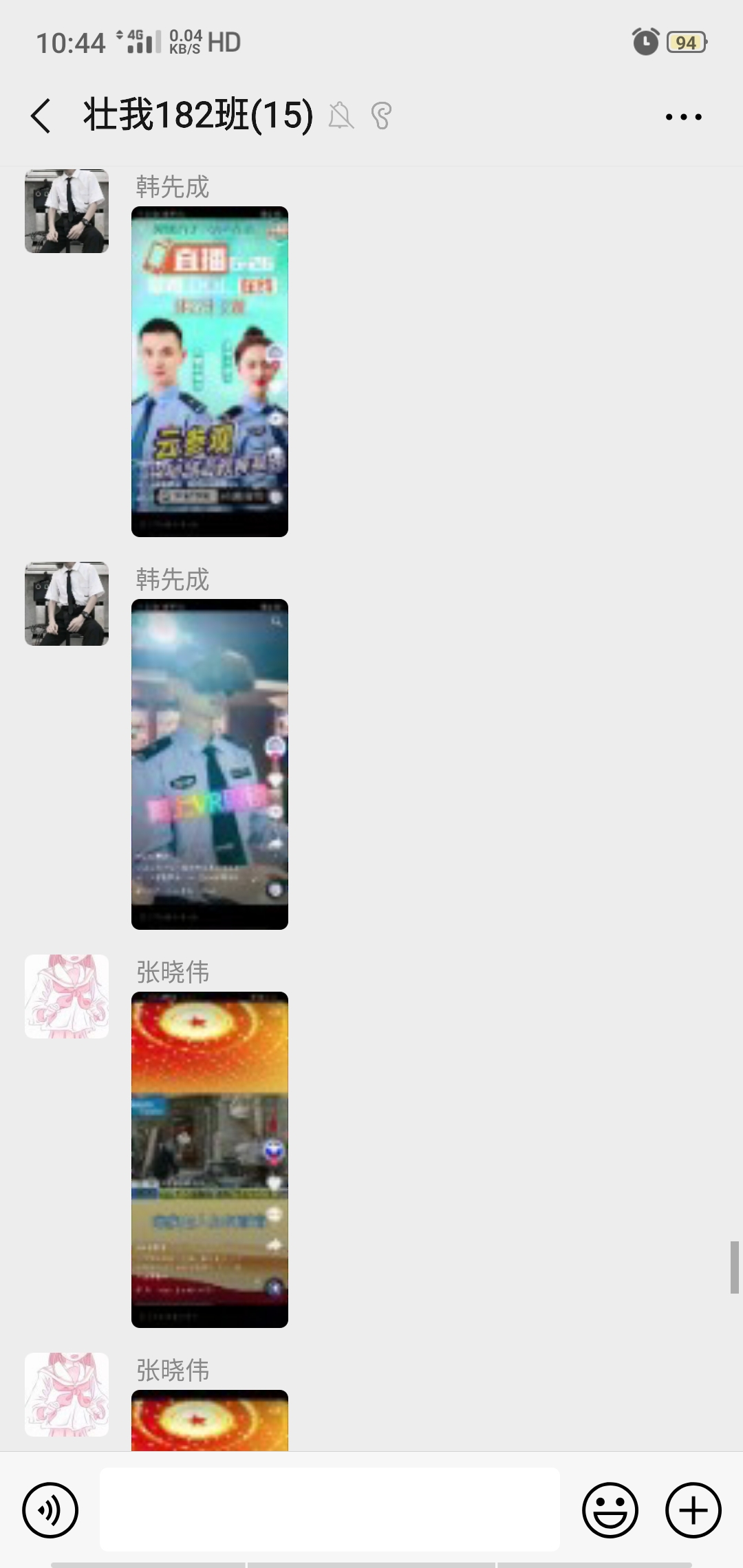Open 韩先成's image with 云参观 poster
Screen dimensions: 743x1568
tap(210, 371)
